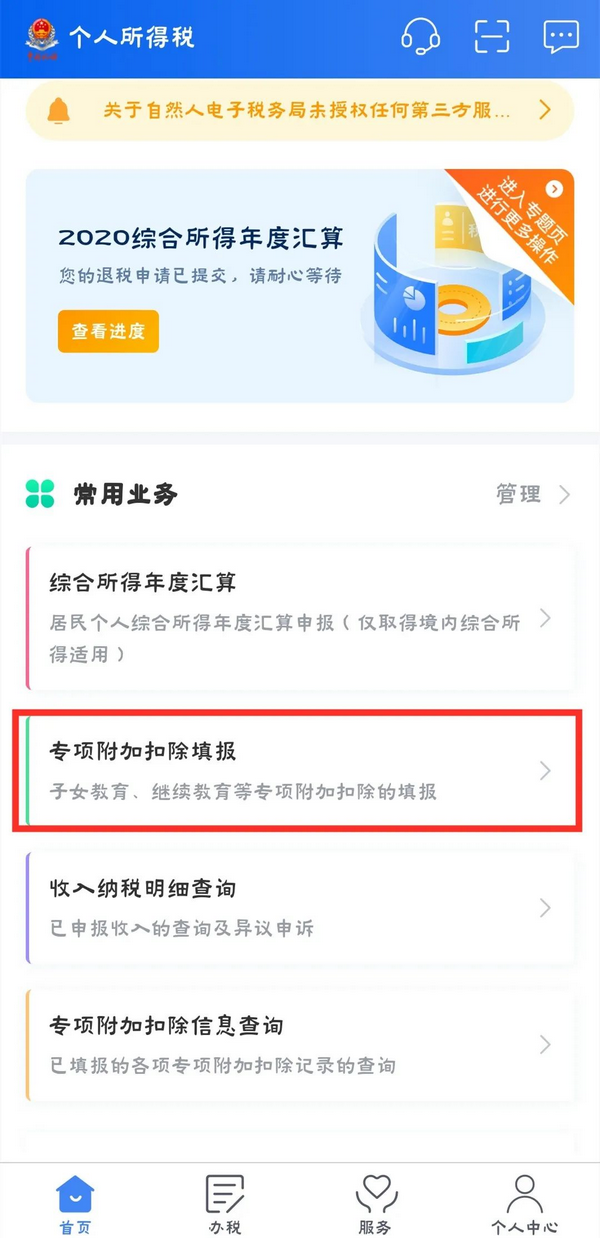Tap the 查看进度 button

(x=108, y=332)
